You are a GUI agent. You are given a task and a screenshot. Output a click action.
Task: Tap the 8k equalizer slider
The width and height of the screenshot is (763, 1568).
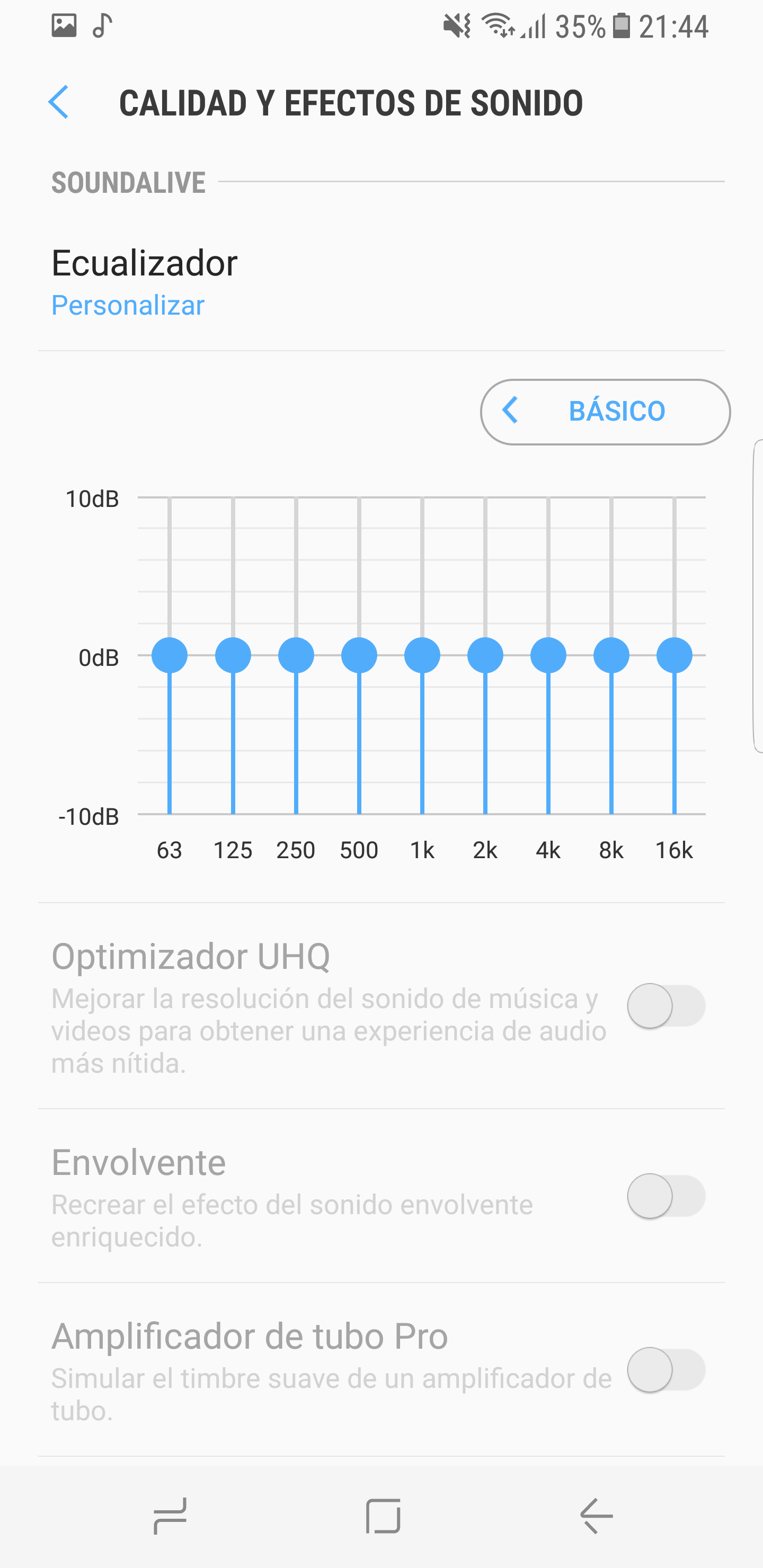click(x=611, y=656)
